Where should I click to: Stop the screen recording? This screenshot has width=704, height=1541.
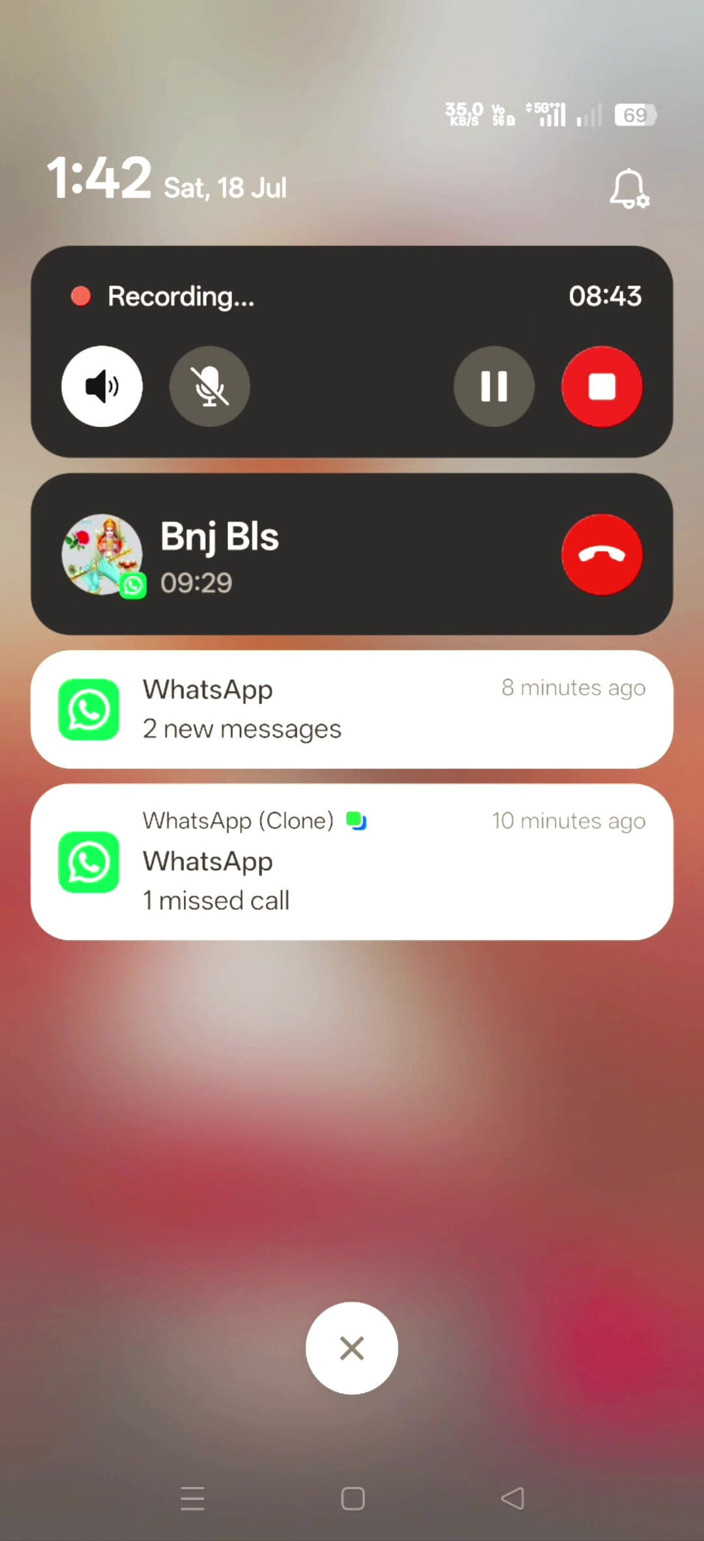(602, 386)
